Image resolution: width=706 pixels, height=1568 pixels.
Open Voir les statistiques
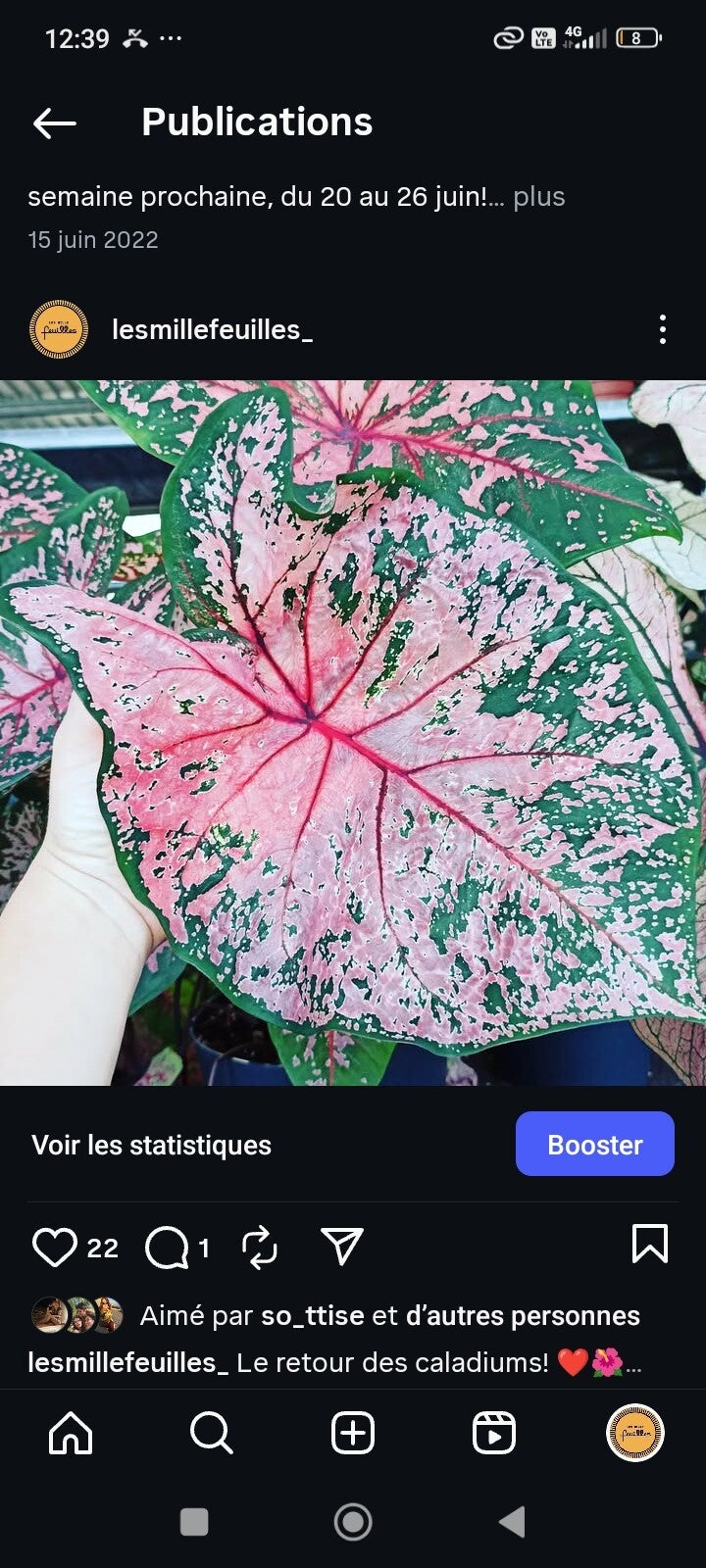pyautogui.click(x=152, y=1145)
